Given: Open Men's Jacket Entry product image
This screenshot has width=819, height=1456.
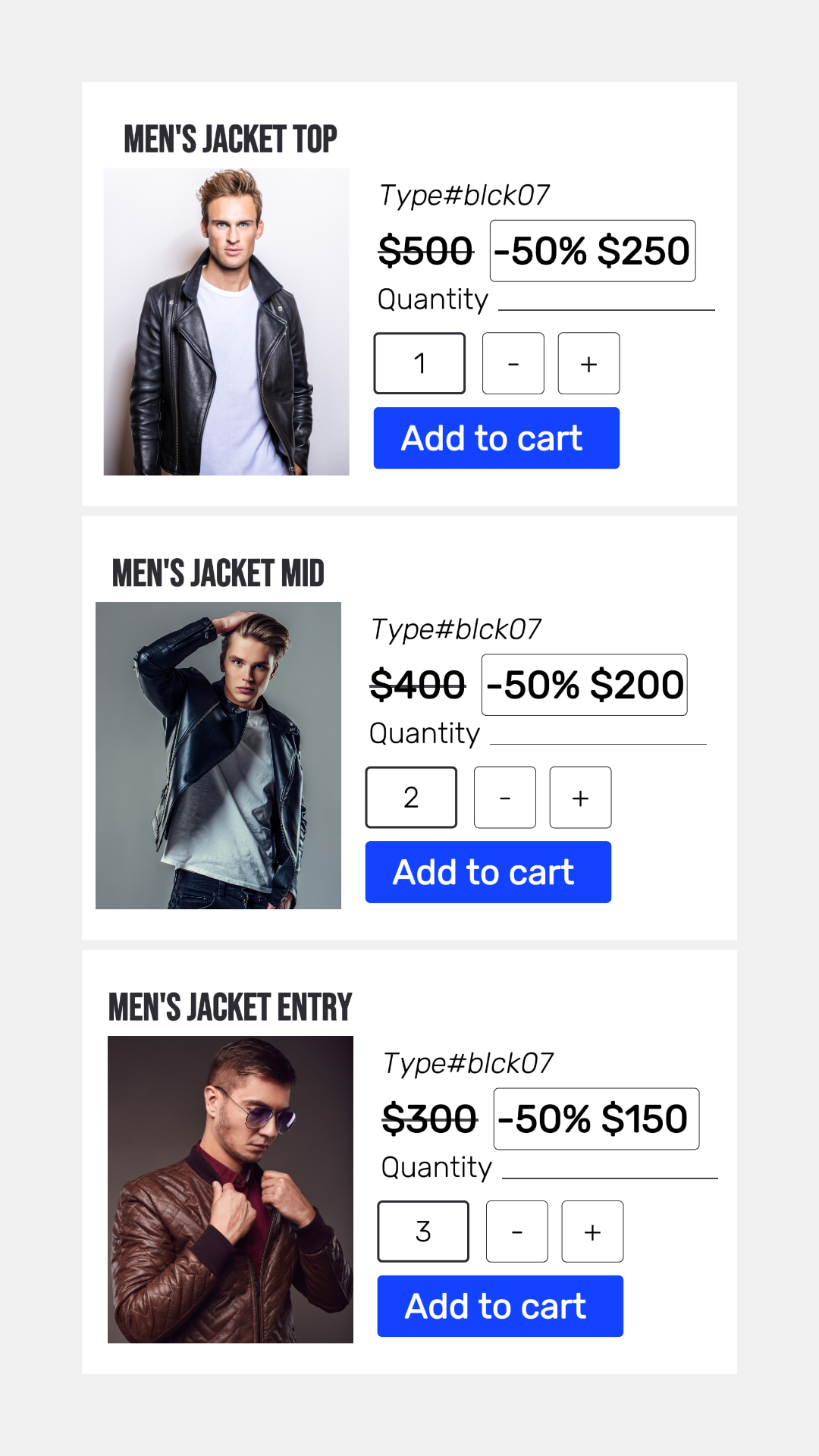Looking at the screenshot, I should click(231, 1190).
